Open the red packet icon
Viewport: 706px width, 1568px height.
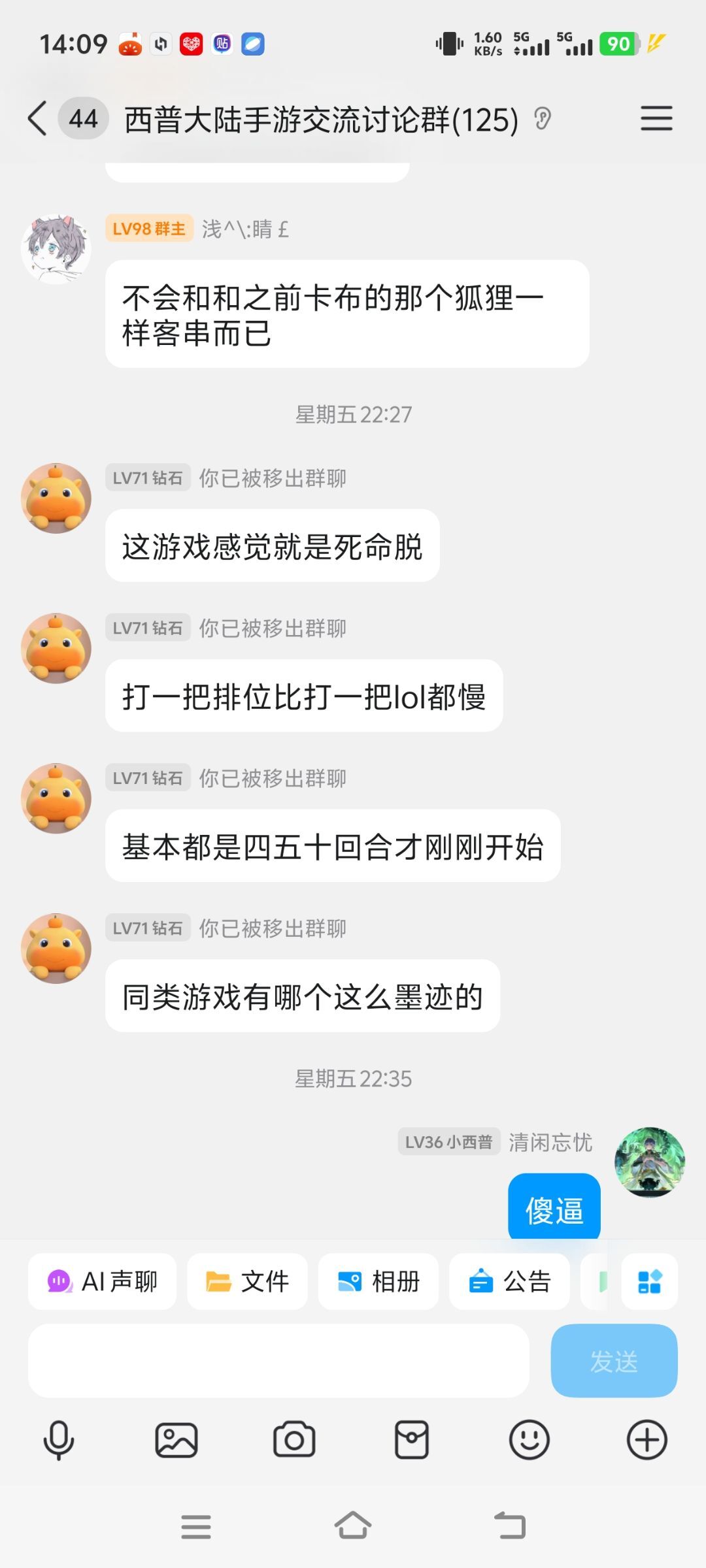coord(412,1440)
